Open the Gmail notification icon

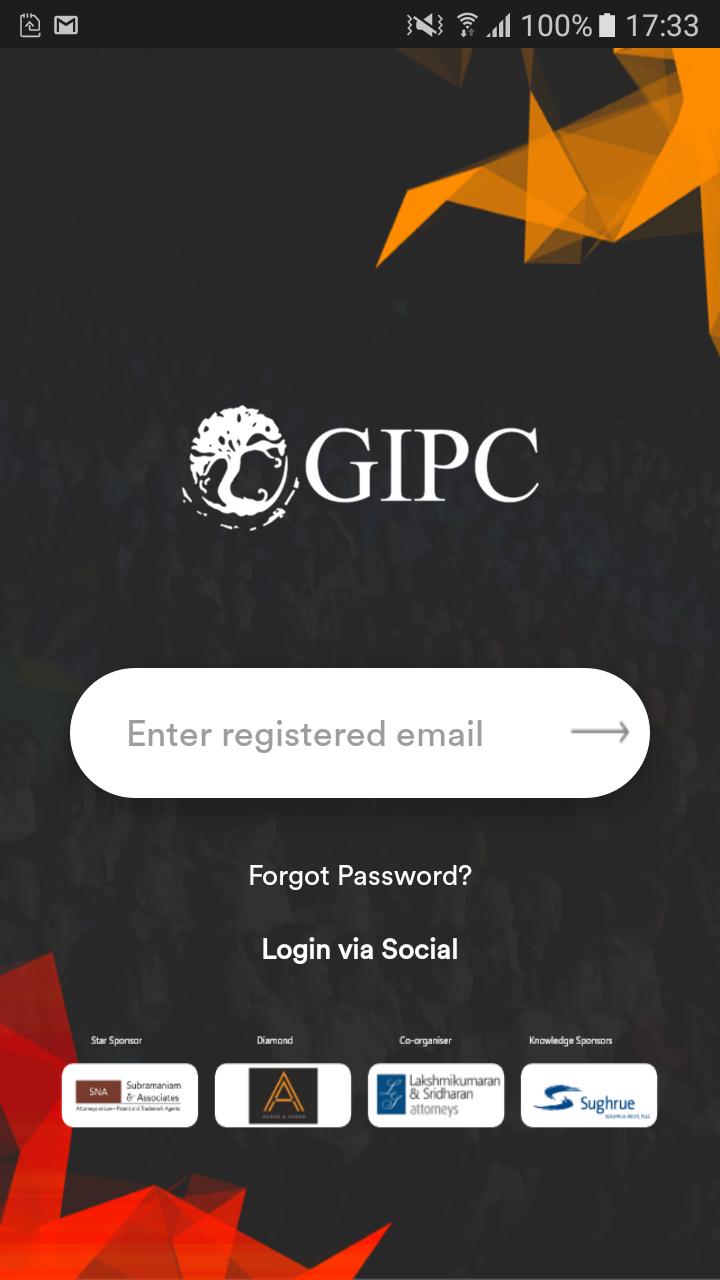click(66, 23)
